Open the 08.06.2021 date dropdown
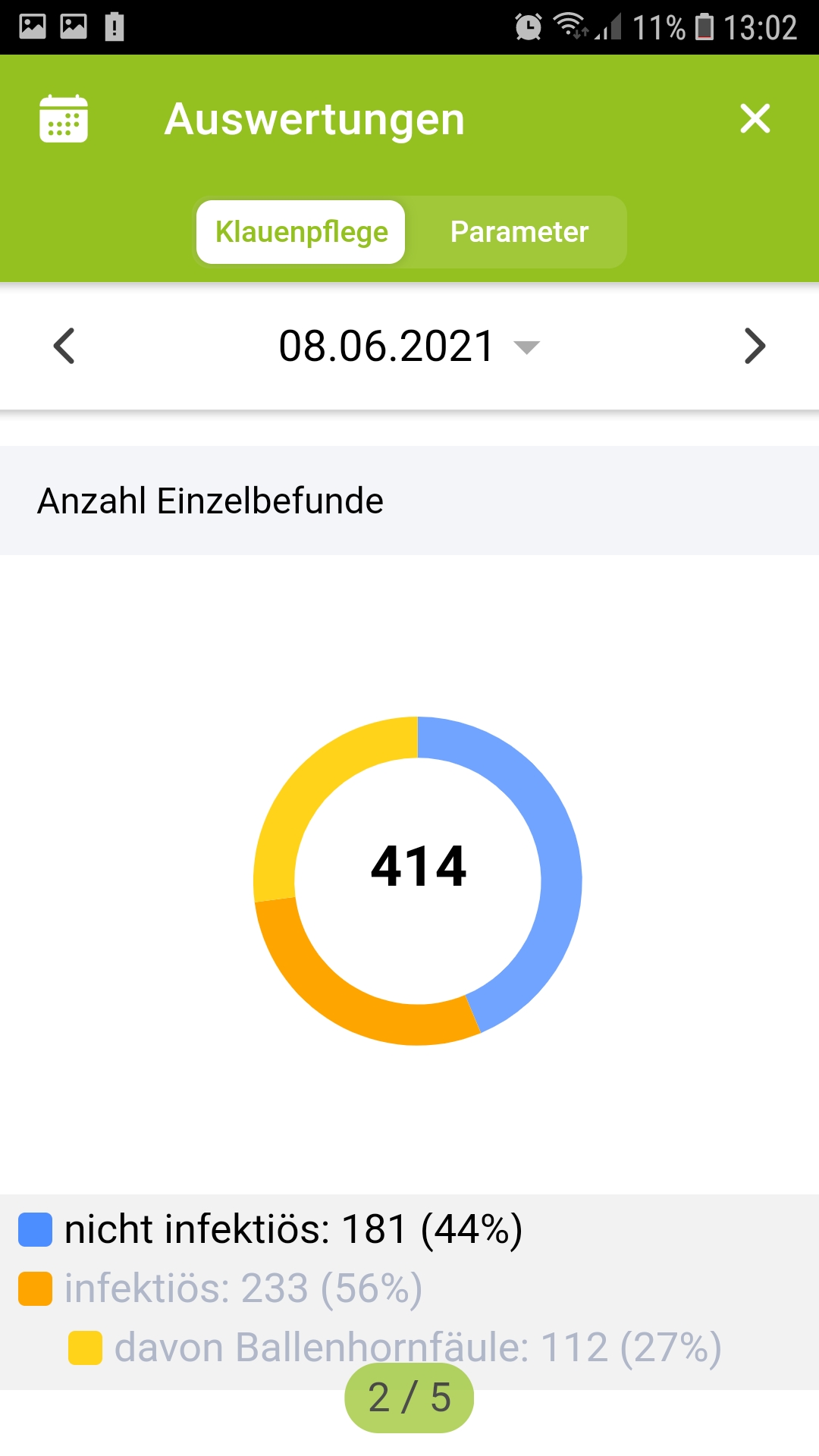 [409, 347]
